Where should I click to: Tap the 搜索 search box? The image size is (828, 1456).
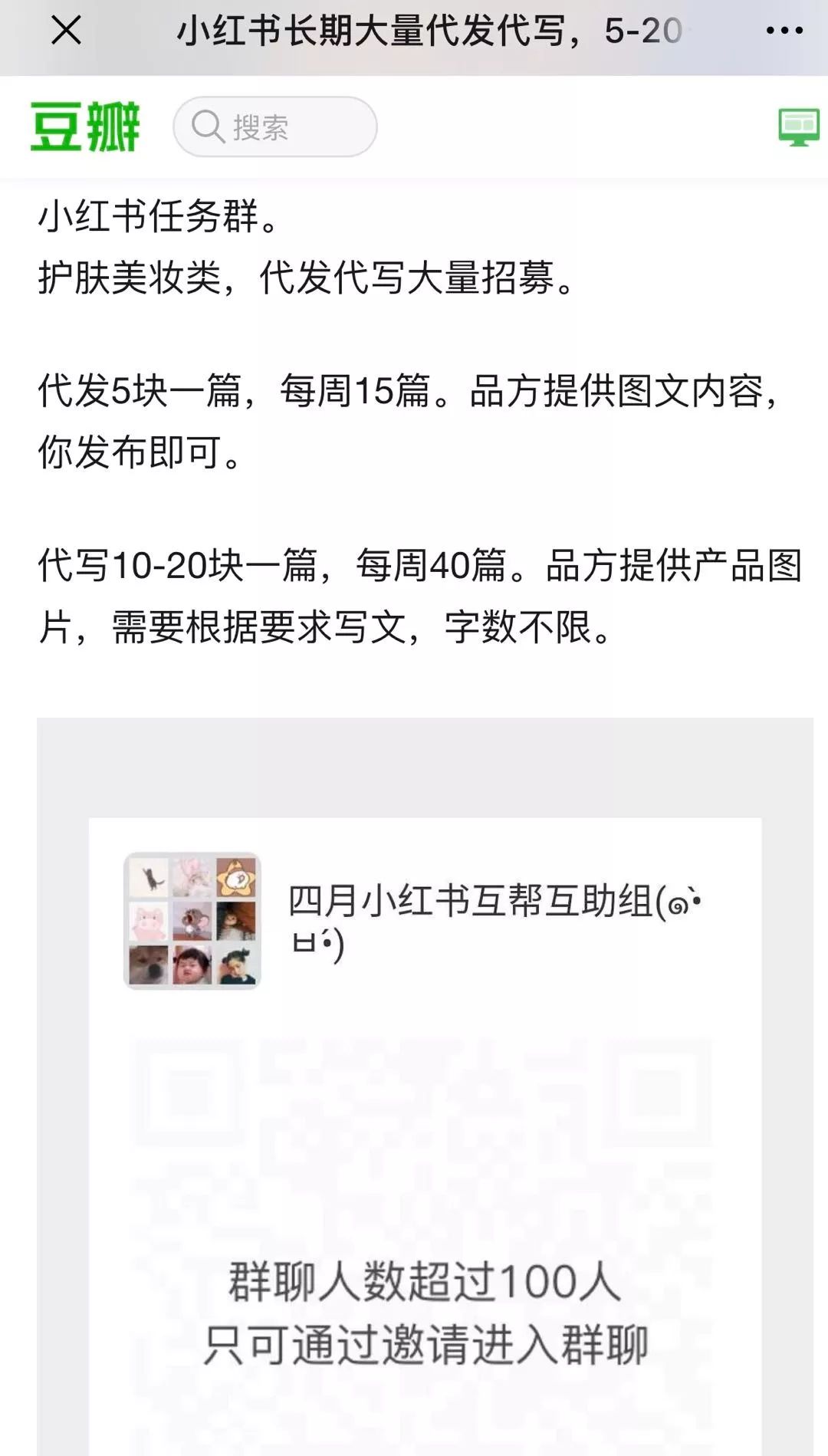[x=275, y=127]
